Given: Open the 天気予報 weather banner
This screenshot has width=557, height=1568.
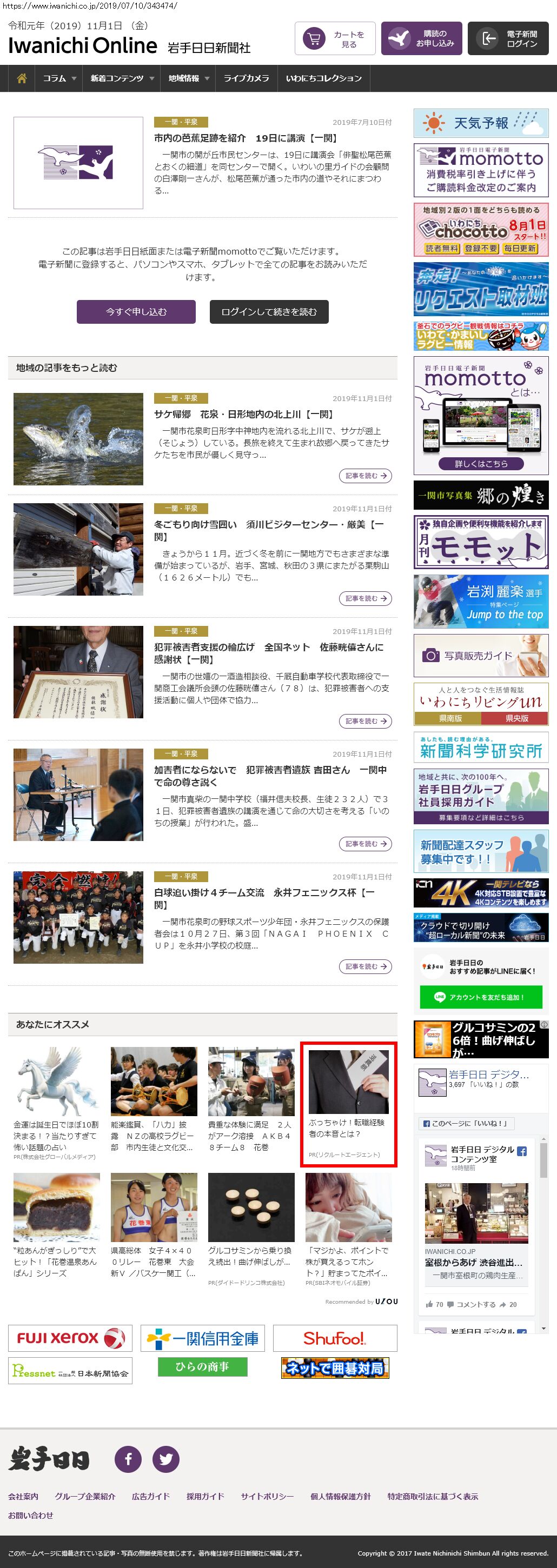Looking at the screenshot, I should click(x=481, y=124).
